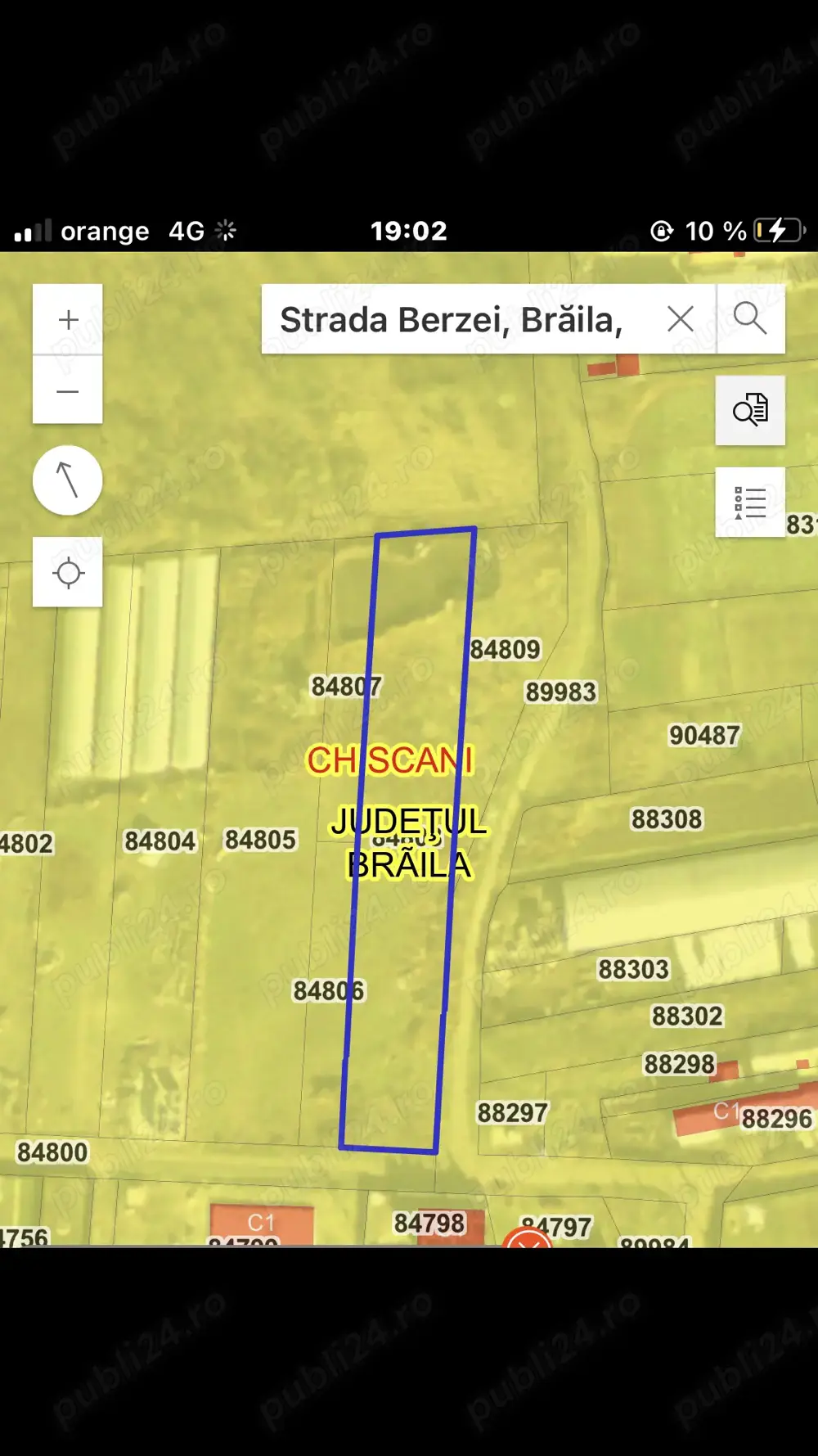Zoom in on the map
Viewport: 818px width, 1456px height.
[x=68, y=320]
